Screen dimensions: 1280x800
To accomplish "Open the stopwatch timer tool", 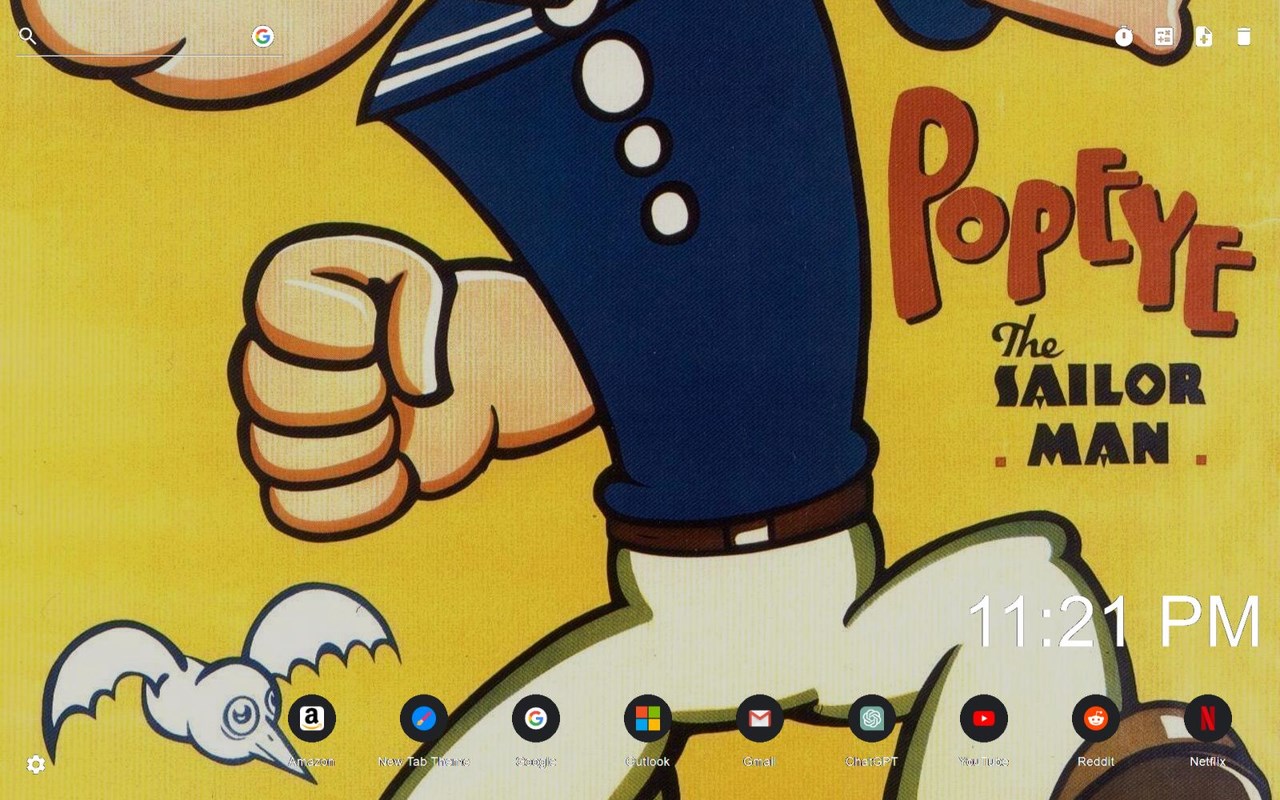I will point(1124,37).
